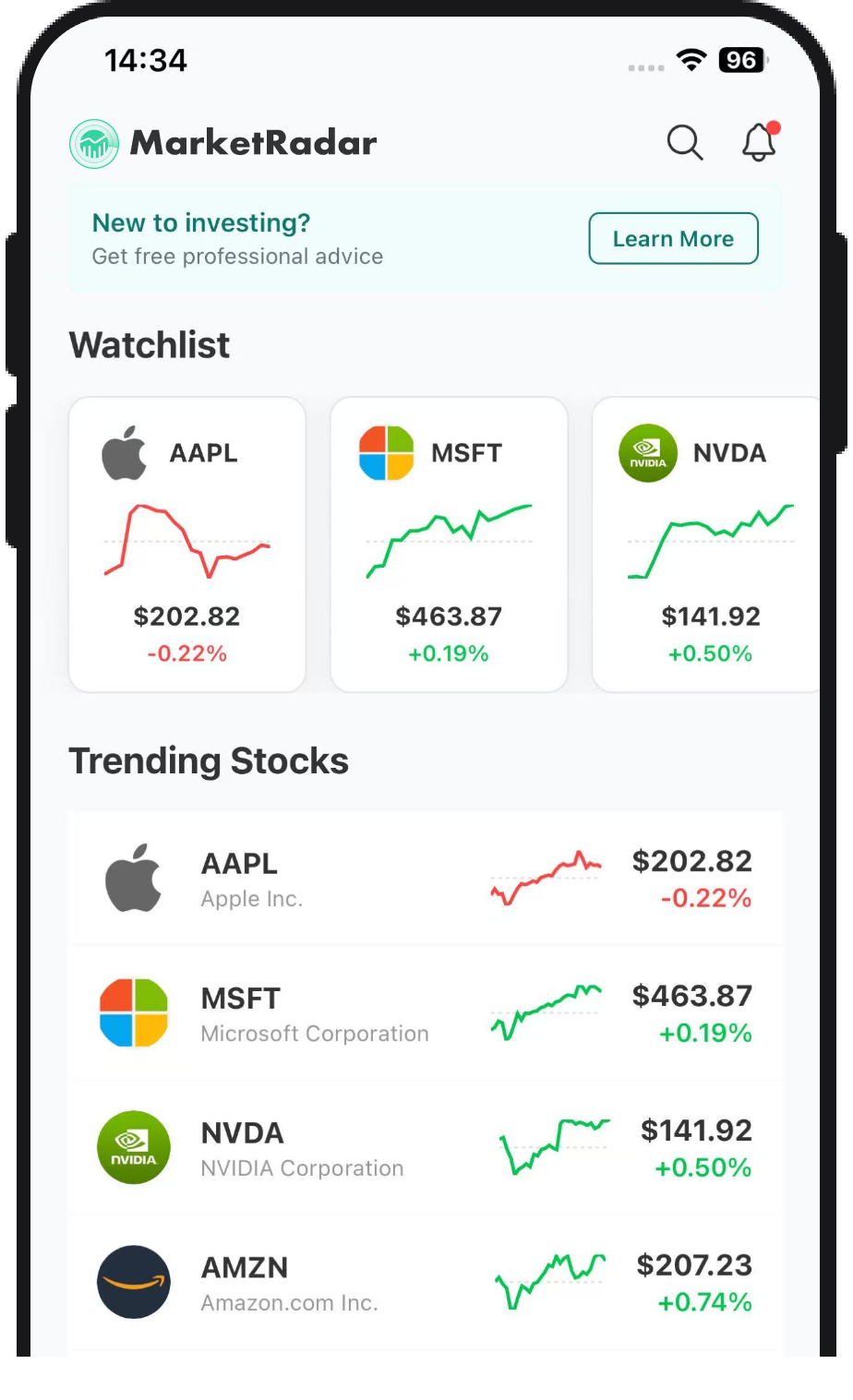Screen dimensions: 853x1400
Task: Open the AAPL watchlist card
Action: (187, 544)
